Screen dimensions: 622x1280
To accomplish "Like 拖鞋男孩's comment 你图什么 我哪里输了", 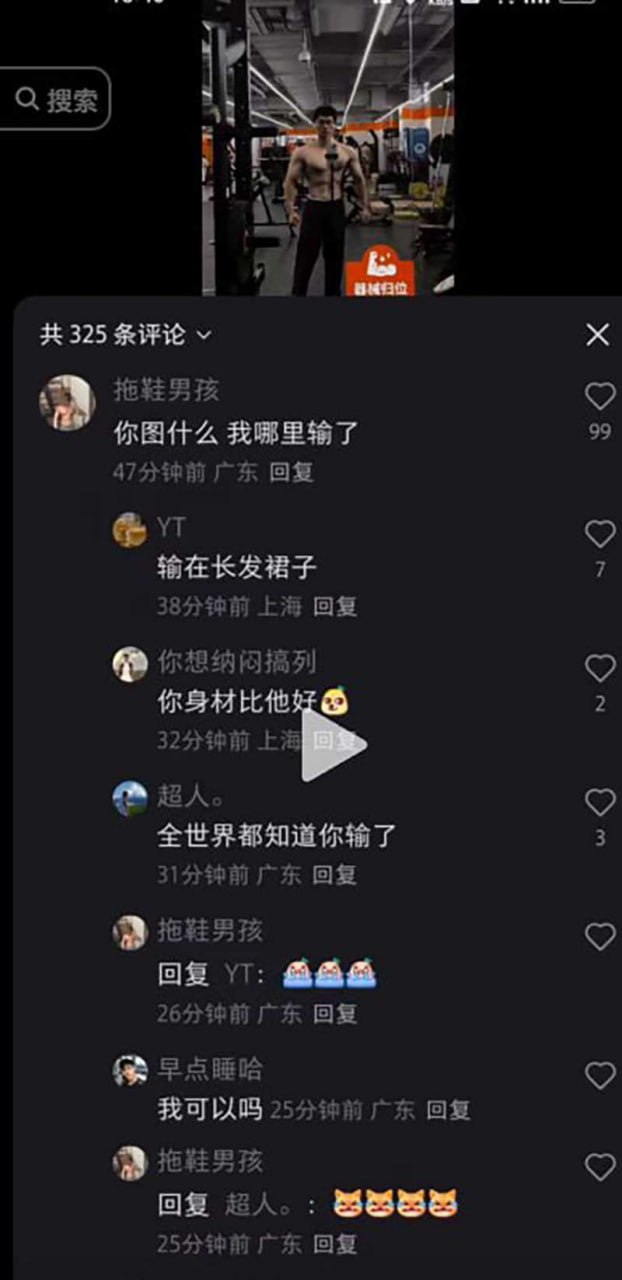I will [x=599, y=398].
